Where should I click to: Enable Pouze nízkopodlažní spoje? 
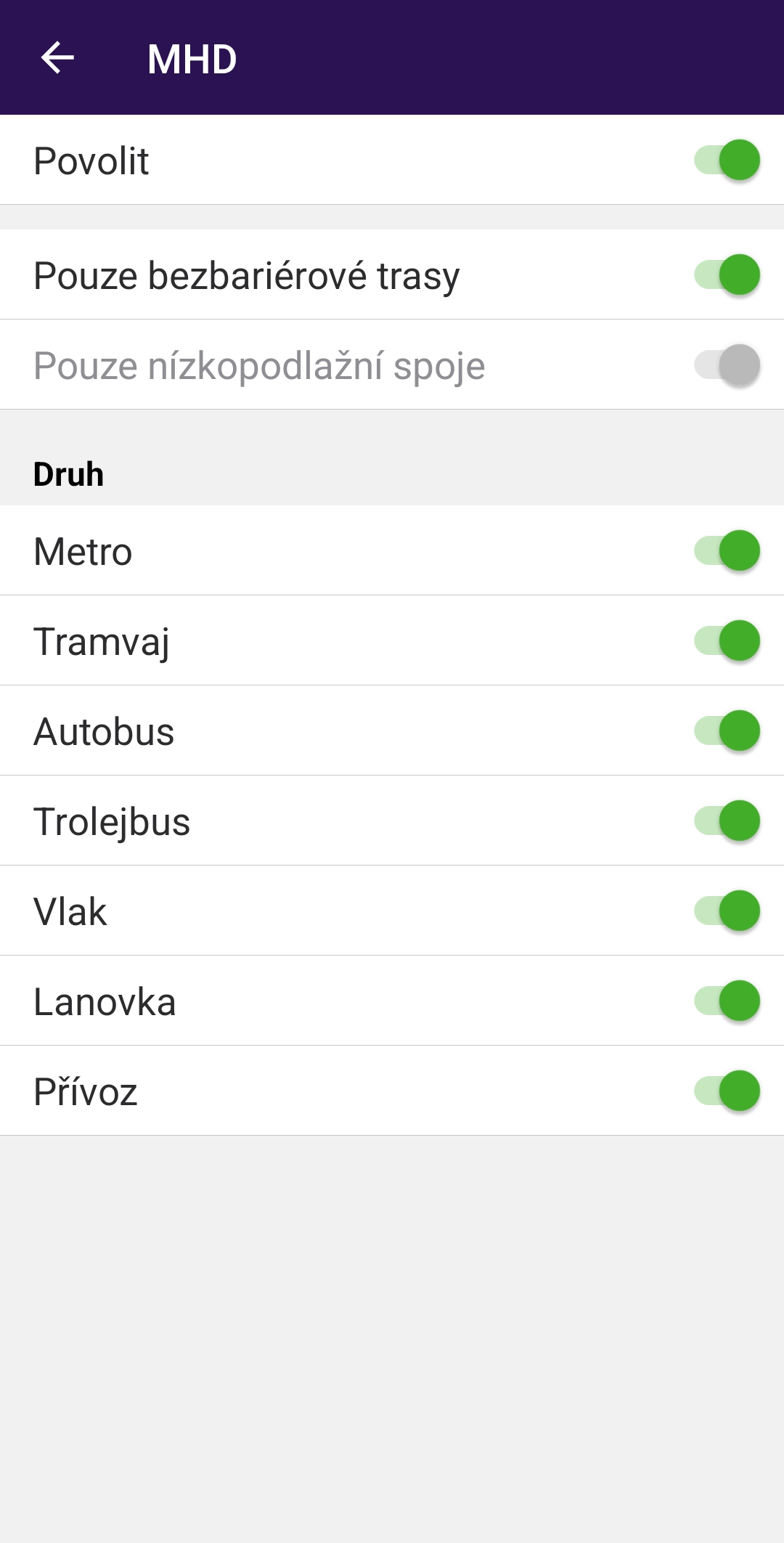(726, 365)
